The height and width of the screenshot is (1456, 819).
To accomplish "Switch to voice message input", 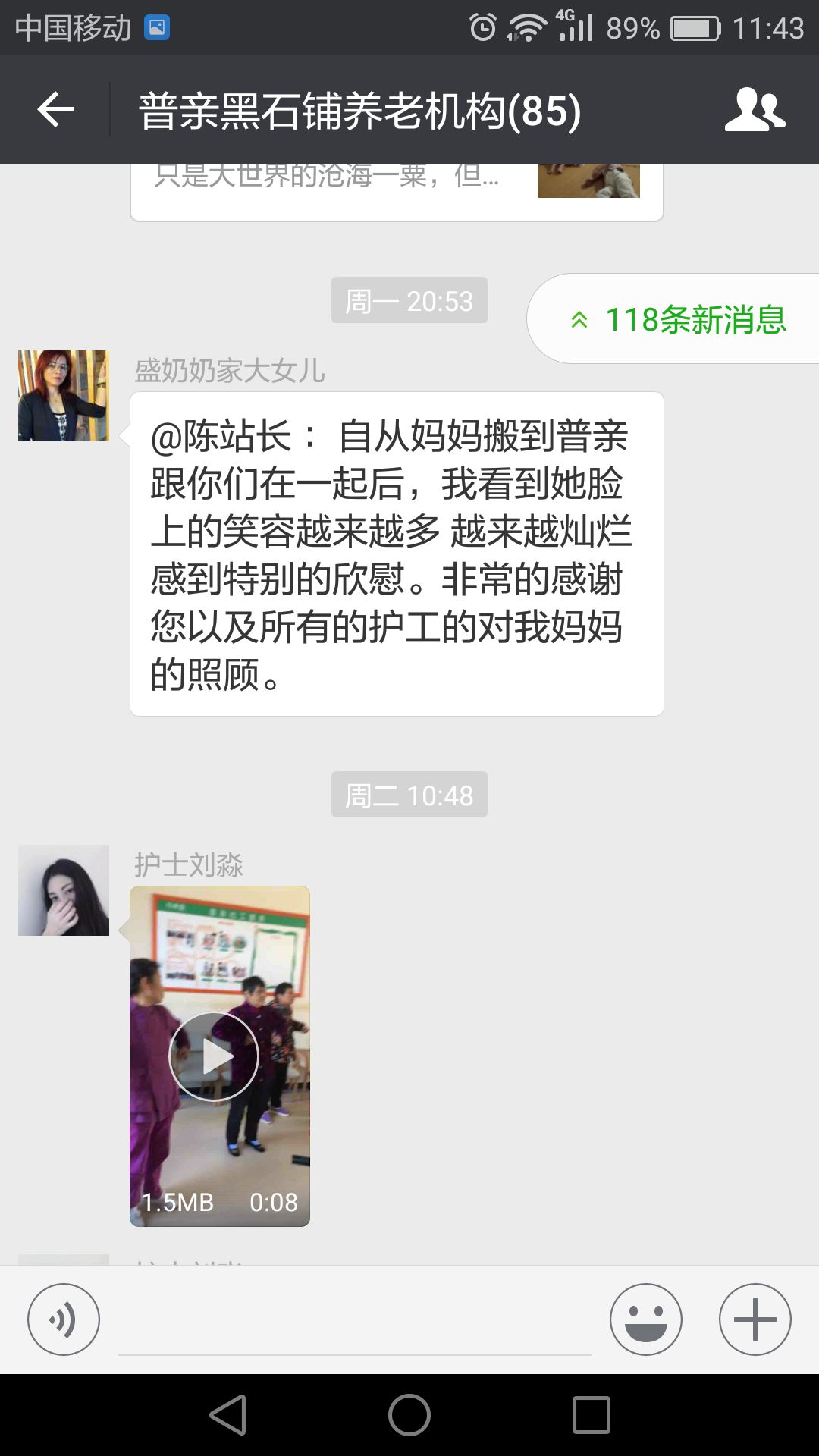I will (x=64, y=1319).
